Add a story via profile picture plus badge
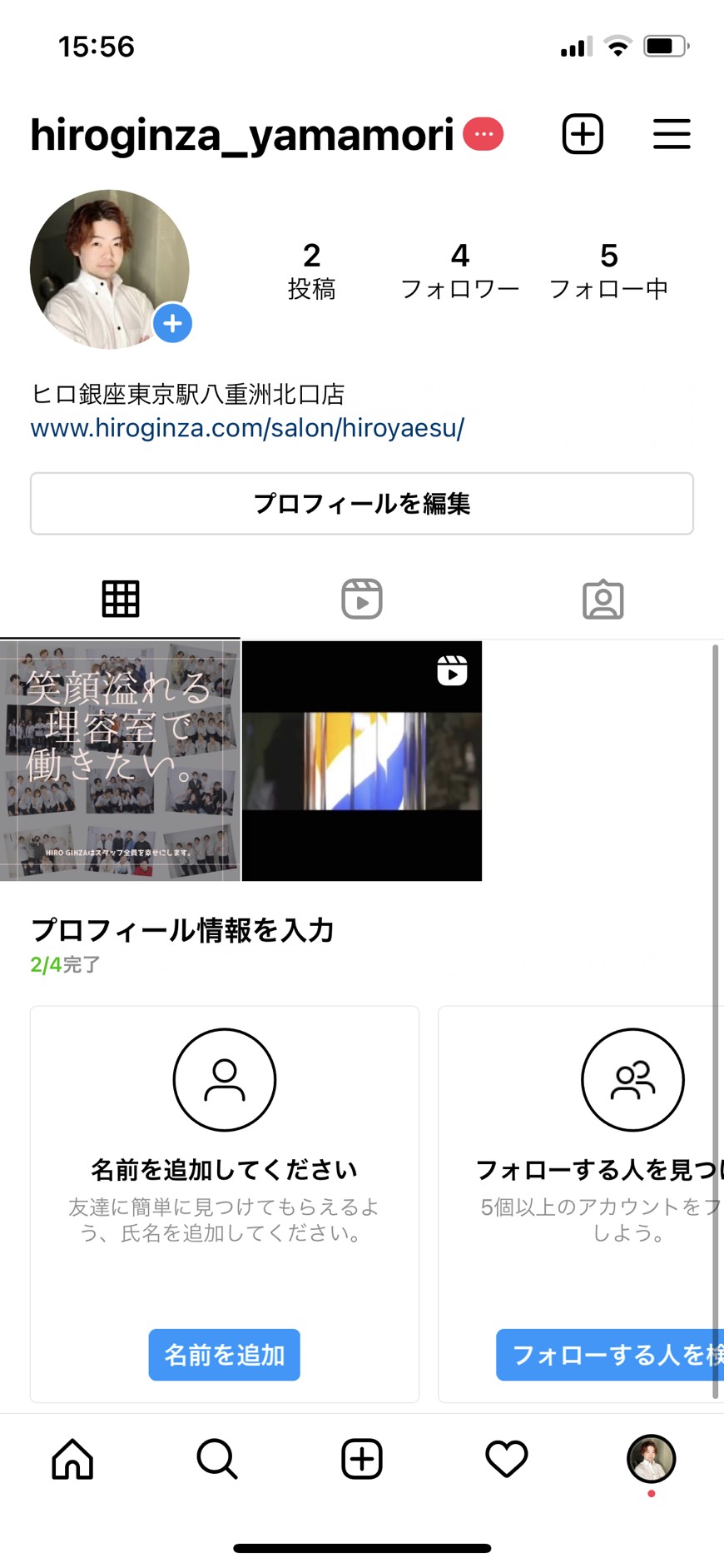The width and height of the screenshot is (724, 1568). (173, 323)
